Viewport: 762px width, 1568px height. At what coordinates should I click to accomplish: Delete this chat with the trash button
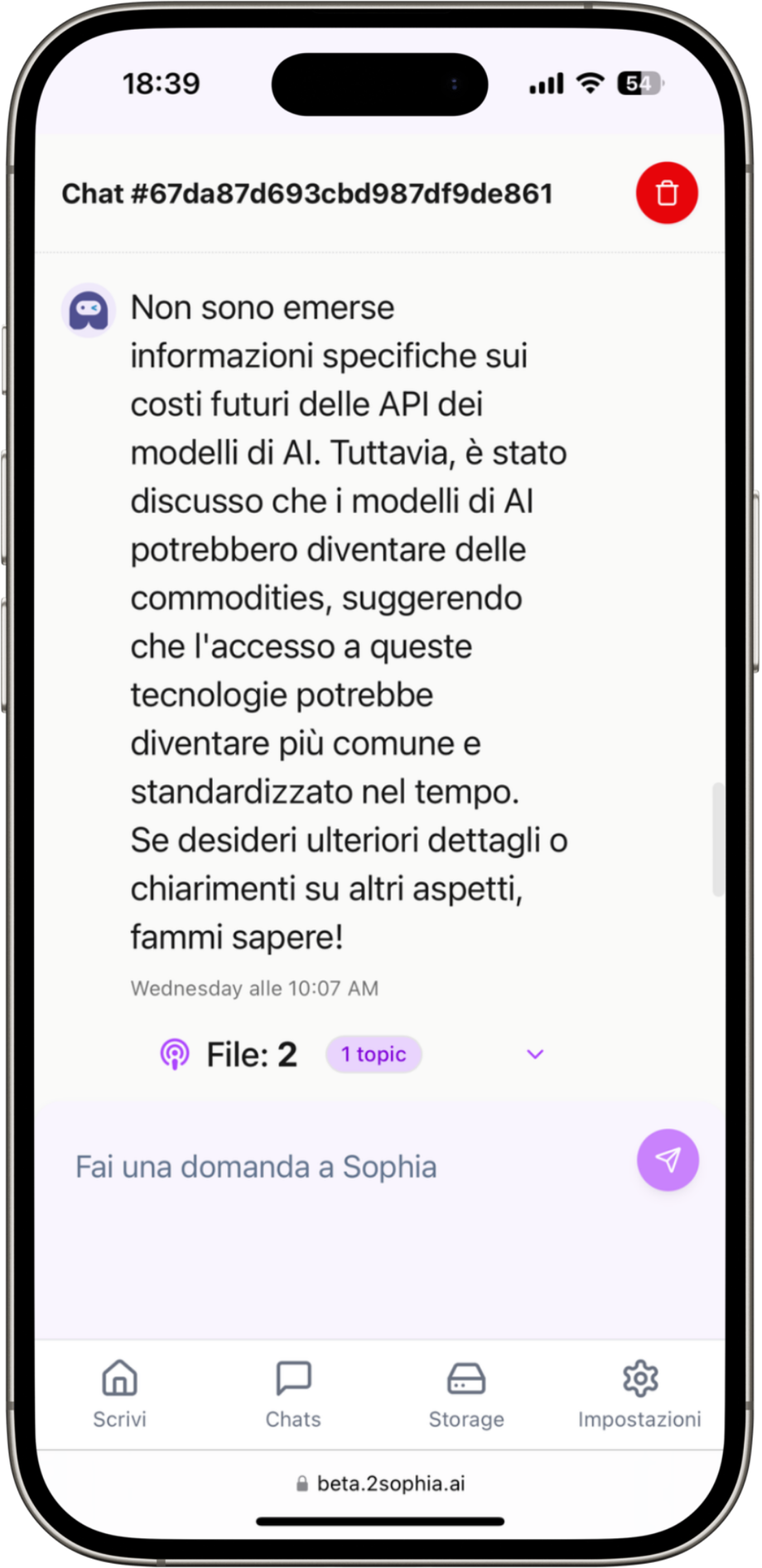coord(667,193)
